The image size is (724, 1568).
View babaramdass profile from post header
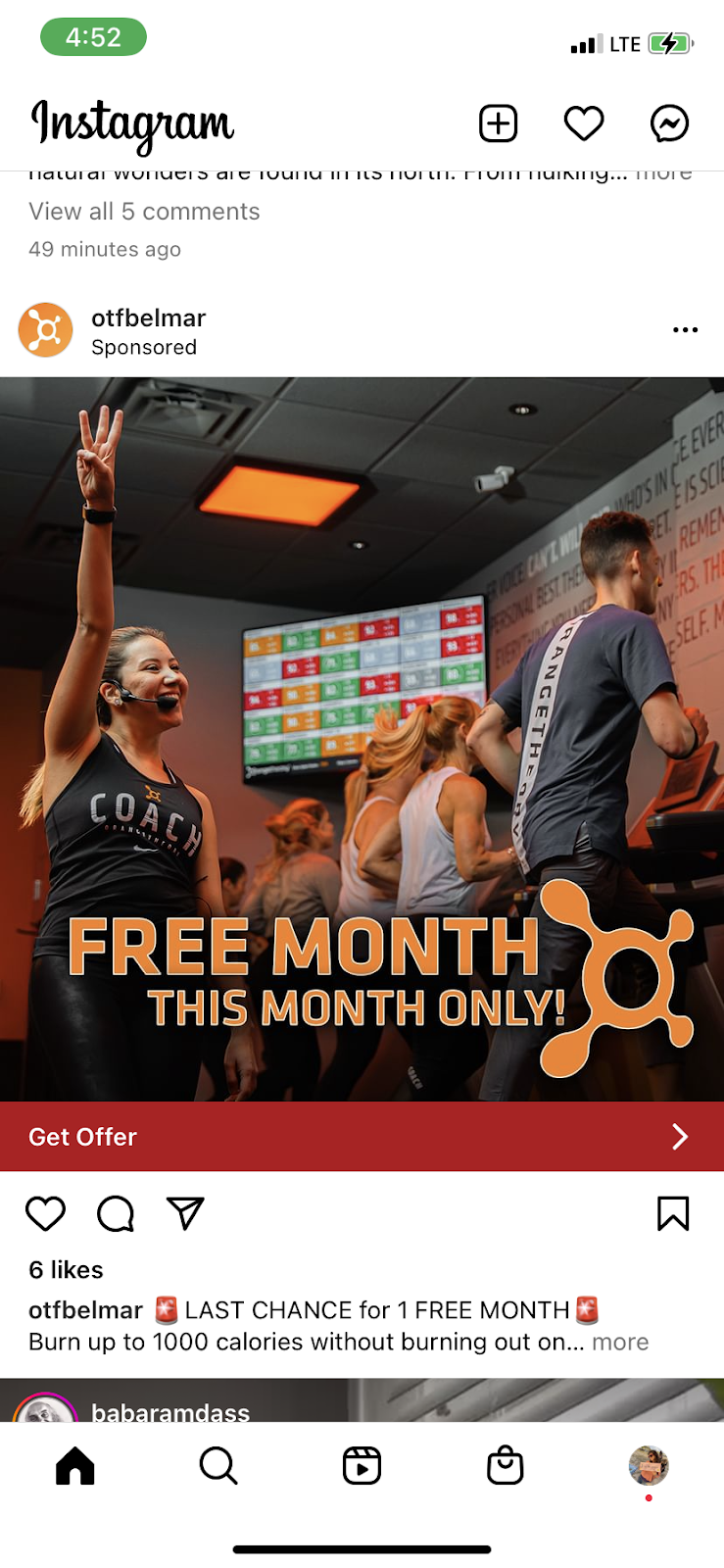(170, 1411)
